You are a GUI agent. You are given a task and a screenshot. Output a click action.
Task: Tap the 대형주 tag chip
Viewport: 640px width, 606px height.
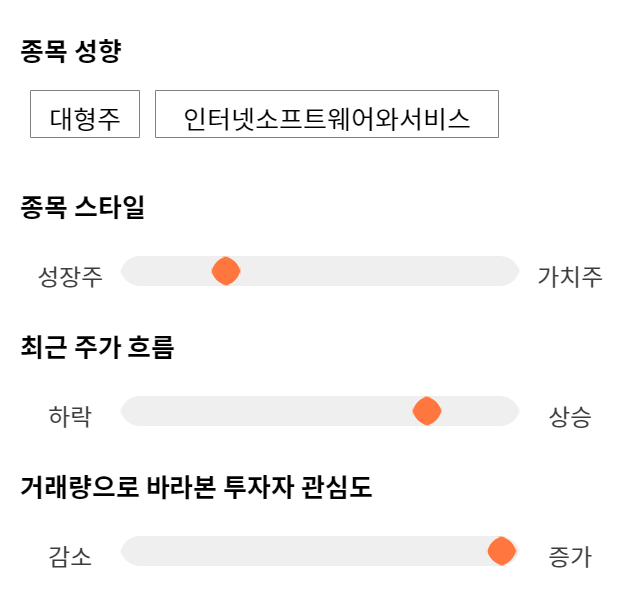[85, 114]
